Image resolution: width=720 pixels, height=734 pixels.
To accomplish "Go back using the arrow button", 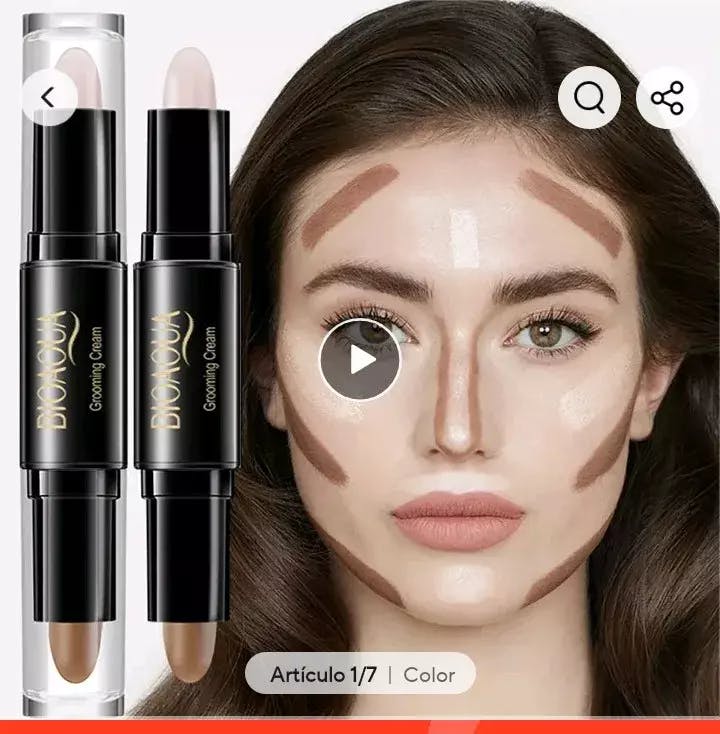I will [48, 97].
